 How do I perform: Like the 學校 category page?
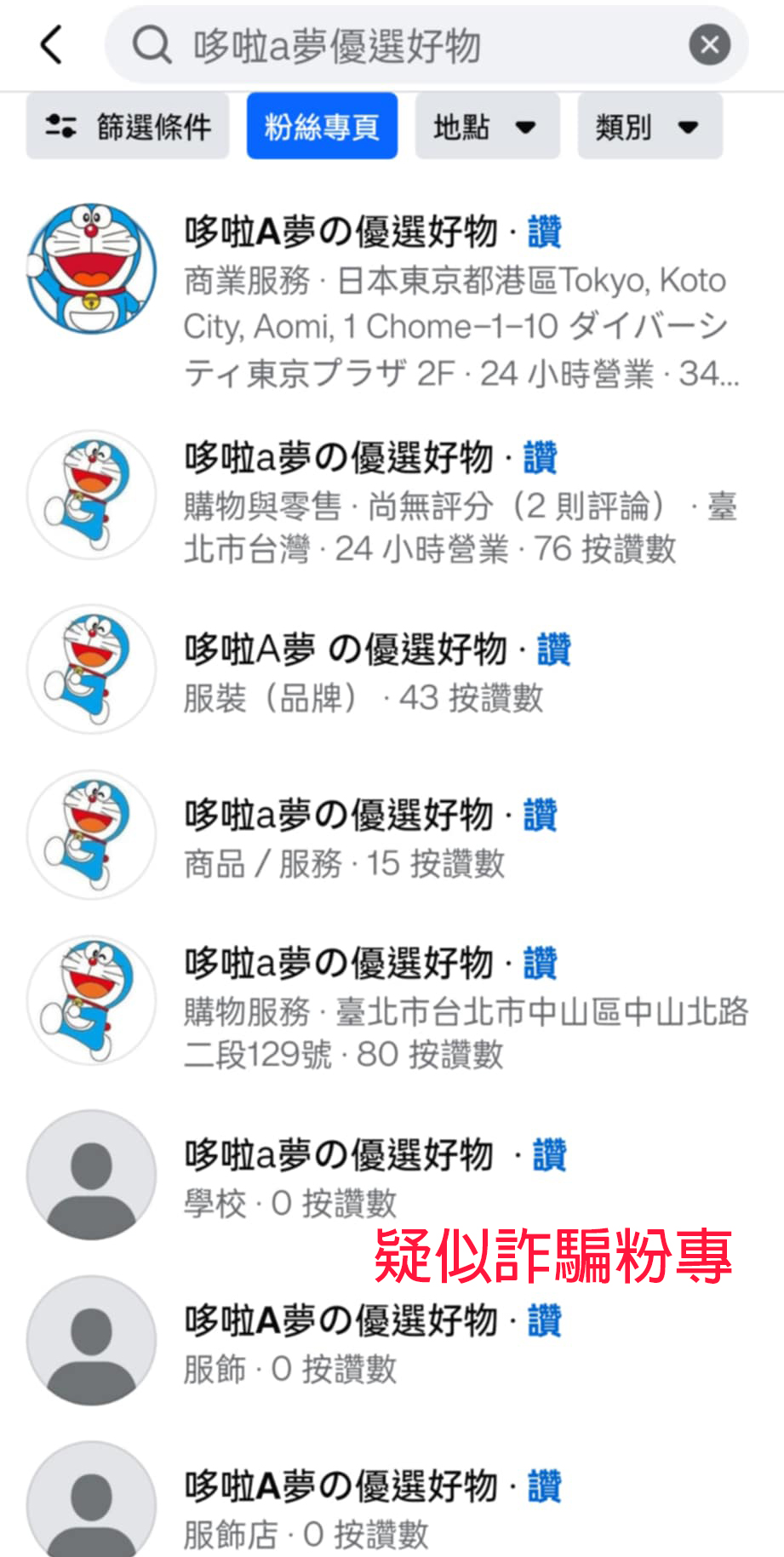(549, 1155)
